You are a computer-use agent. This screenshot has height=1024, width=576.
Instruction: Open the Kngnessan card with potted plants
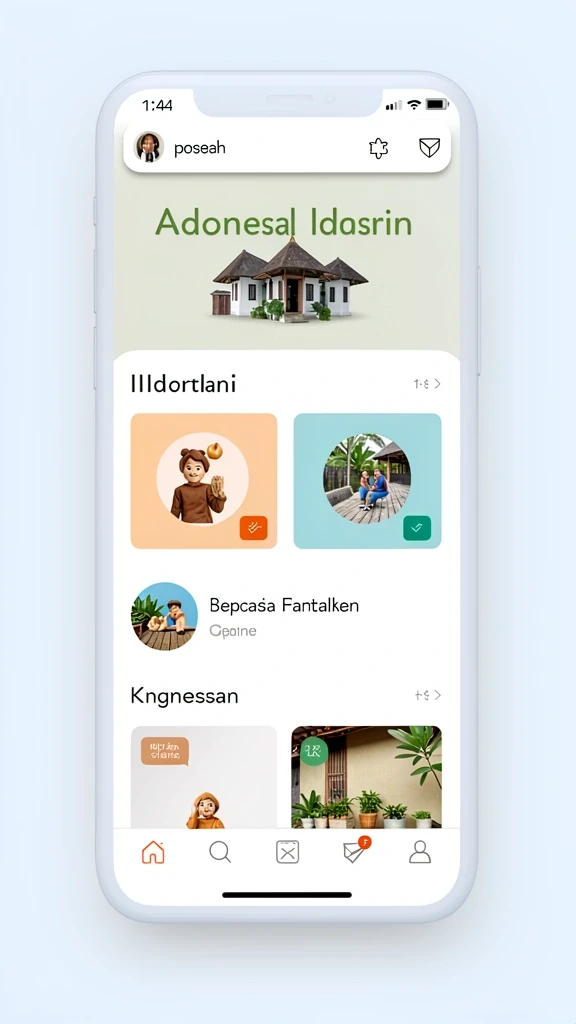pyautogui.click(x=366, y=777)
